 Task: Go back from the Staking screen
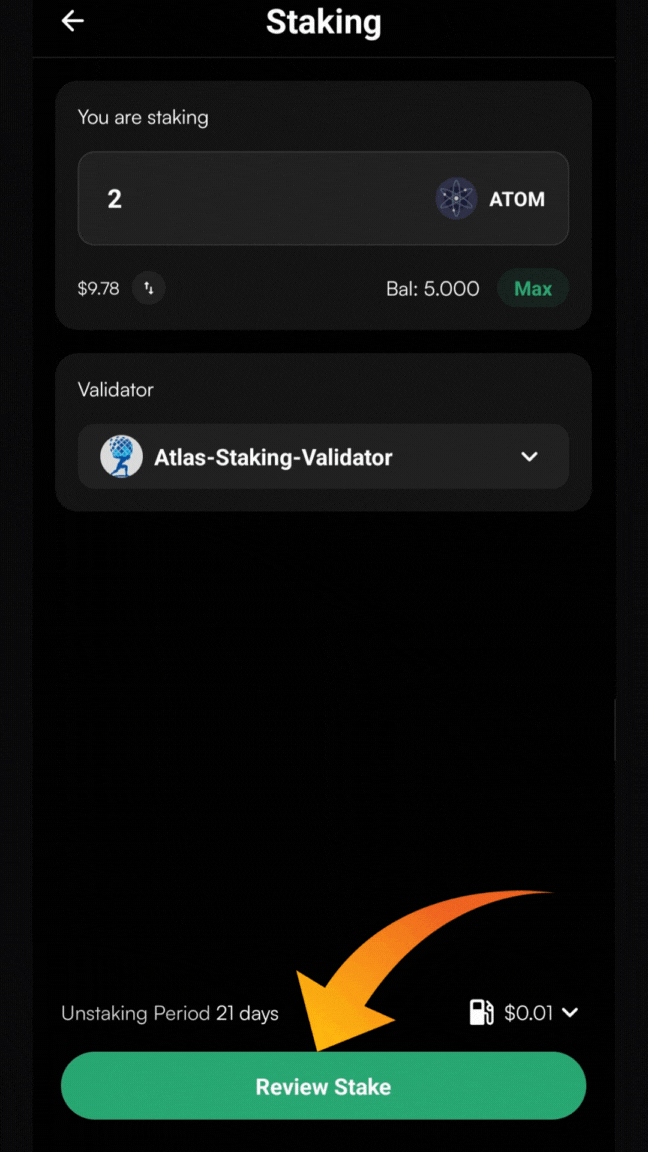point(73,21)
